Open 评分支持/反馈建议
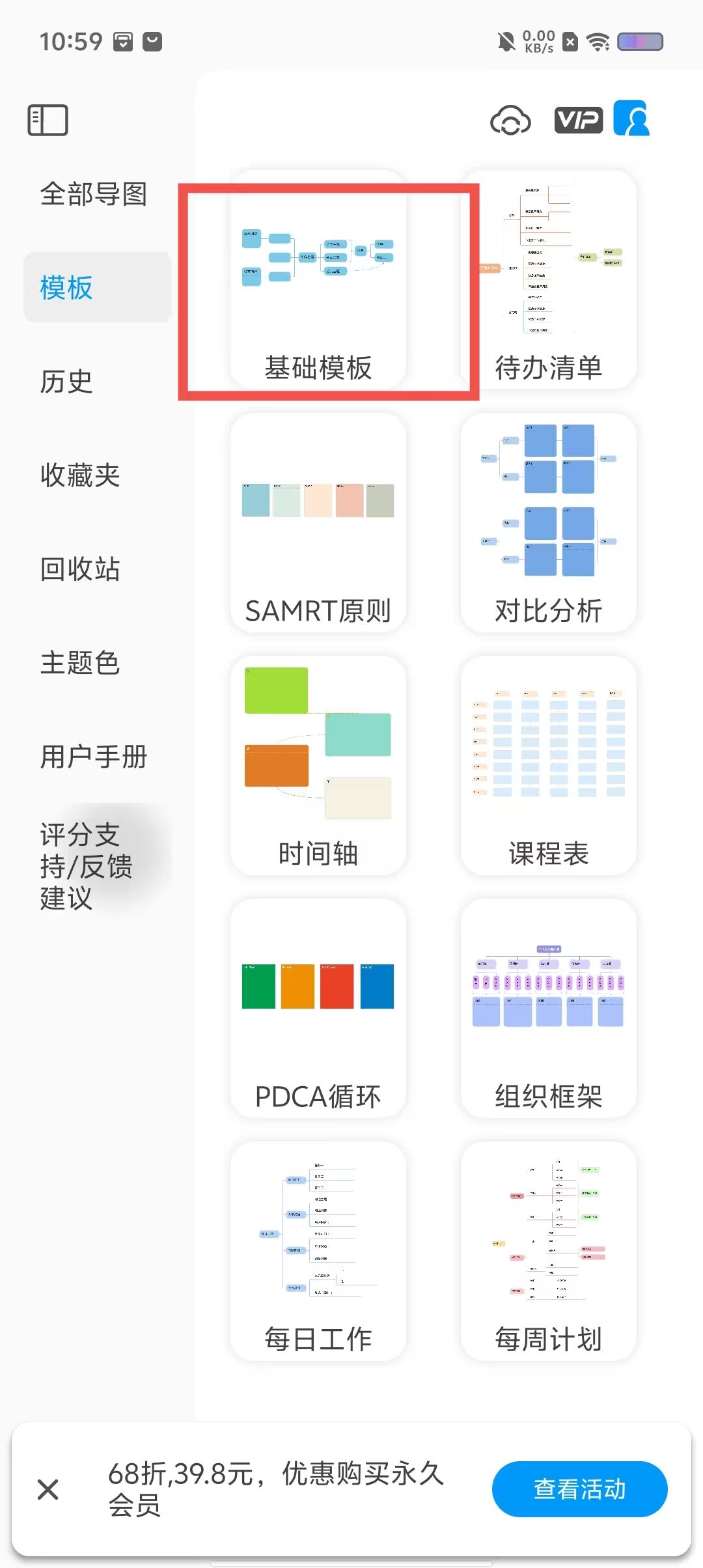 [86, 866]
